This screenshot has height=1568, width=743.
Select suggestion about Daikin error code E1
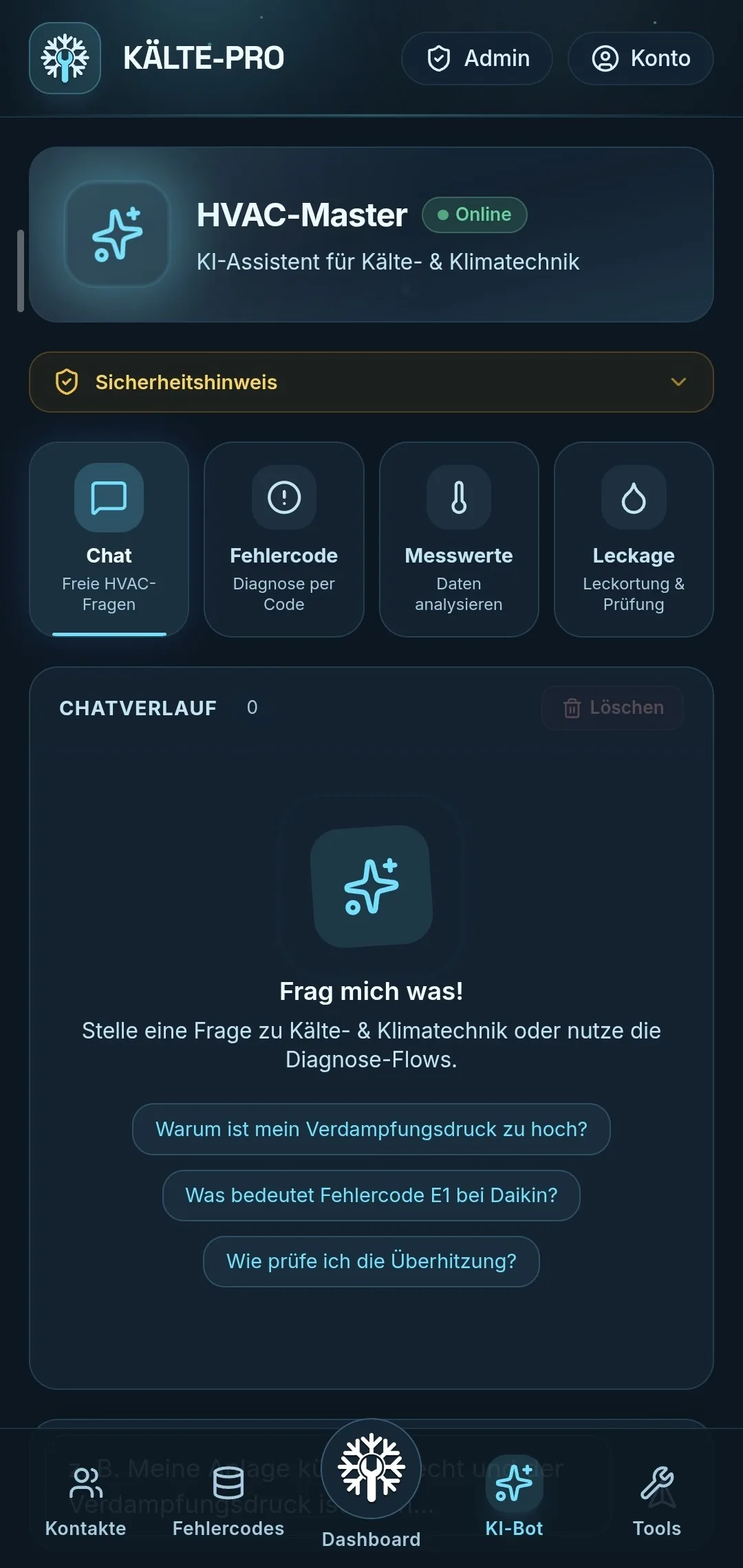[371, 1195]
